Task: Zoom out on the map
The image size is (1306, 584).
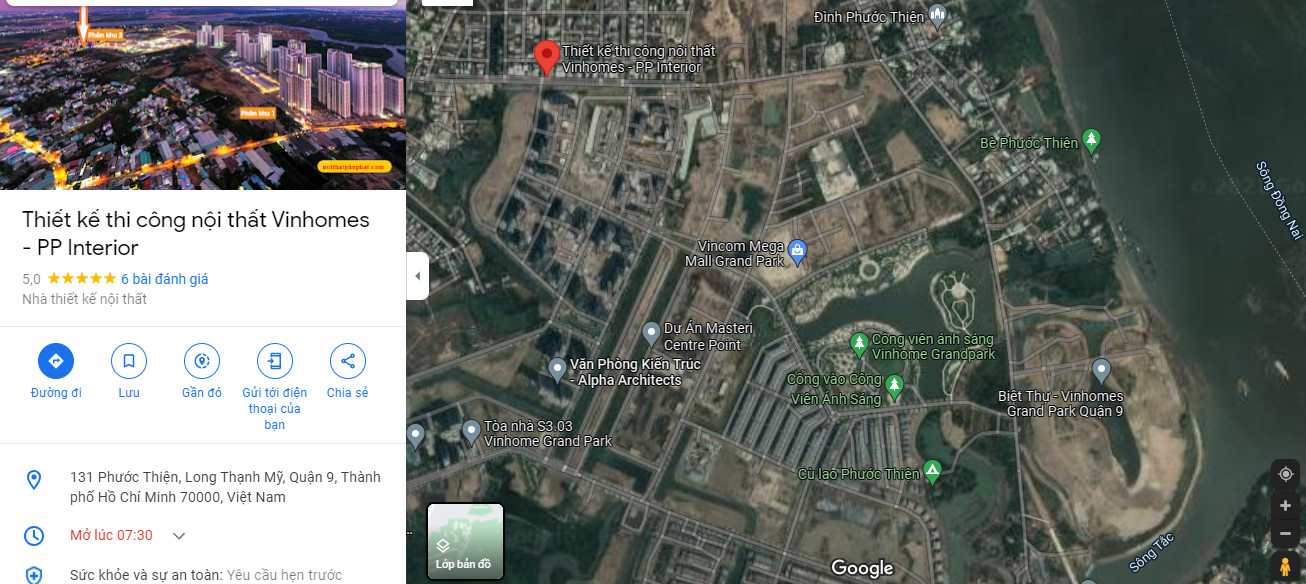Action: tap(1285, 534)
